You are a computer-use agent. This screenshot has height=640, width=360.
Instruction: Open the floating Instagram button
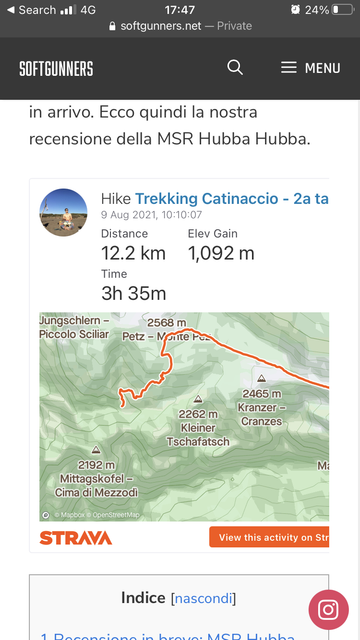click(329, 610)
